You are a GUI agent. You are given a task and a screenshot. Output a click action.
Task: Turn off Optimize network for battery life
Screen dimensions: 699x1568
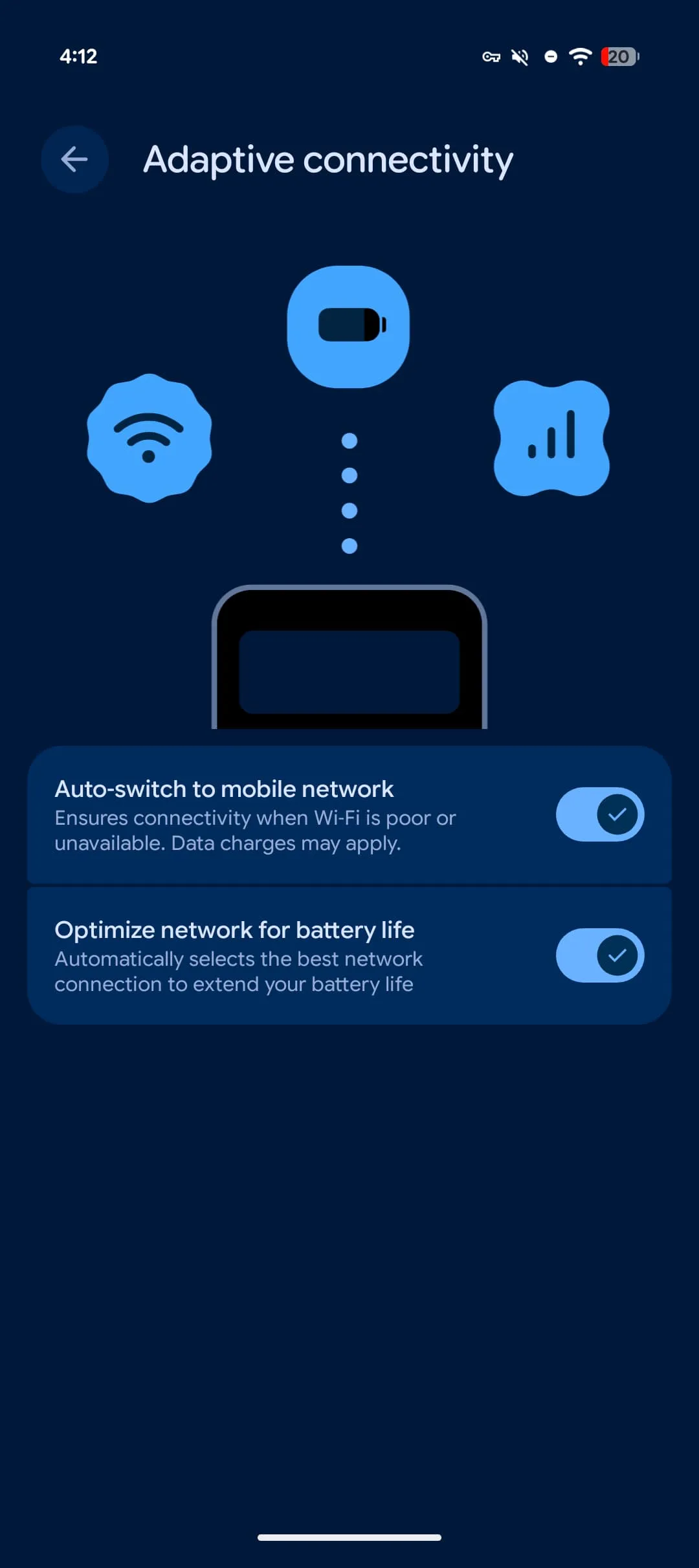(599, 955)
